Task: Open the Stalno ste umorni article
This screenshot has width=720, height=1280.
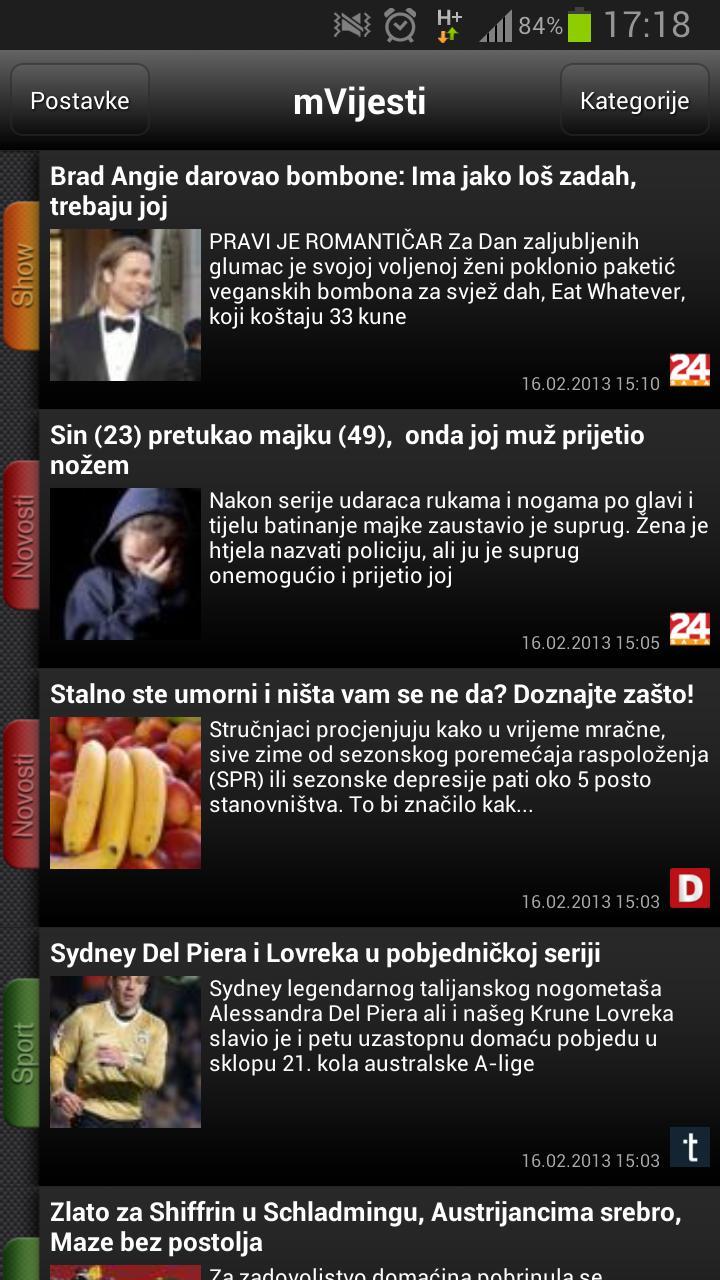Action: (371, 694)
